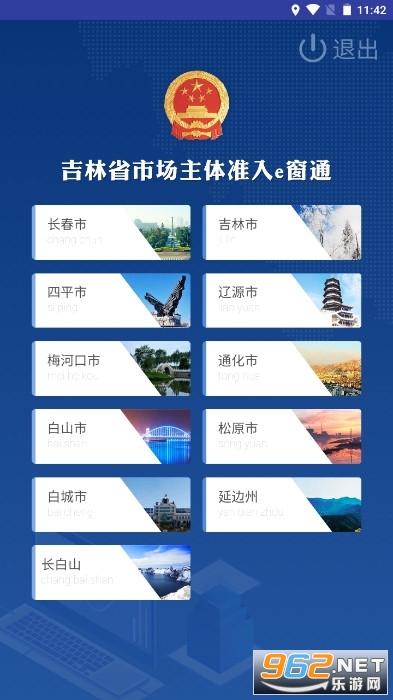Tap the 退出 exit button

coord(338,48)
